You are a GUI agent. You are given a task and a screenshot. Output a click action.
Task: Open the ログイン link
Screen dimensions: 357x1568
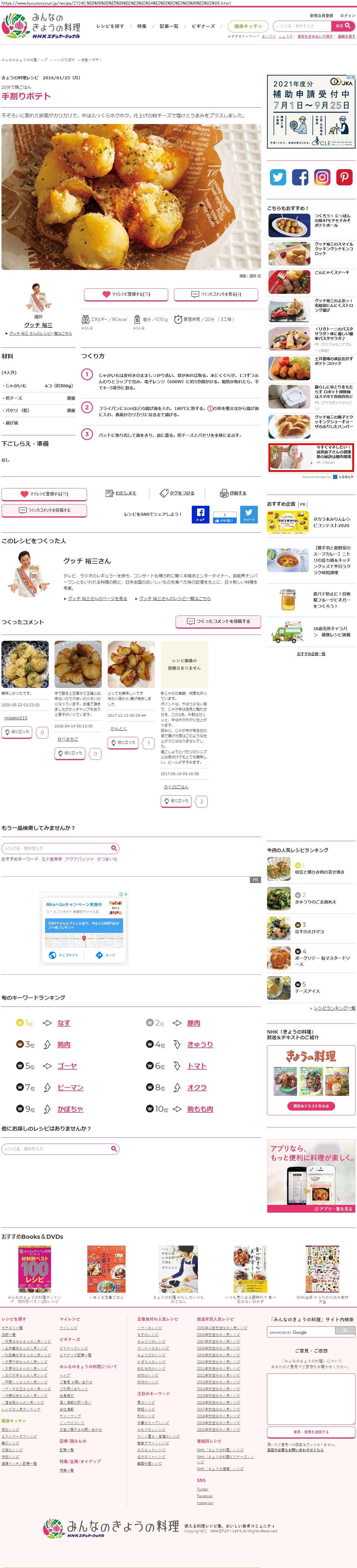348,16
